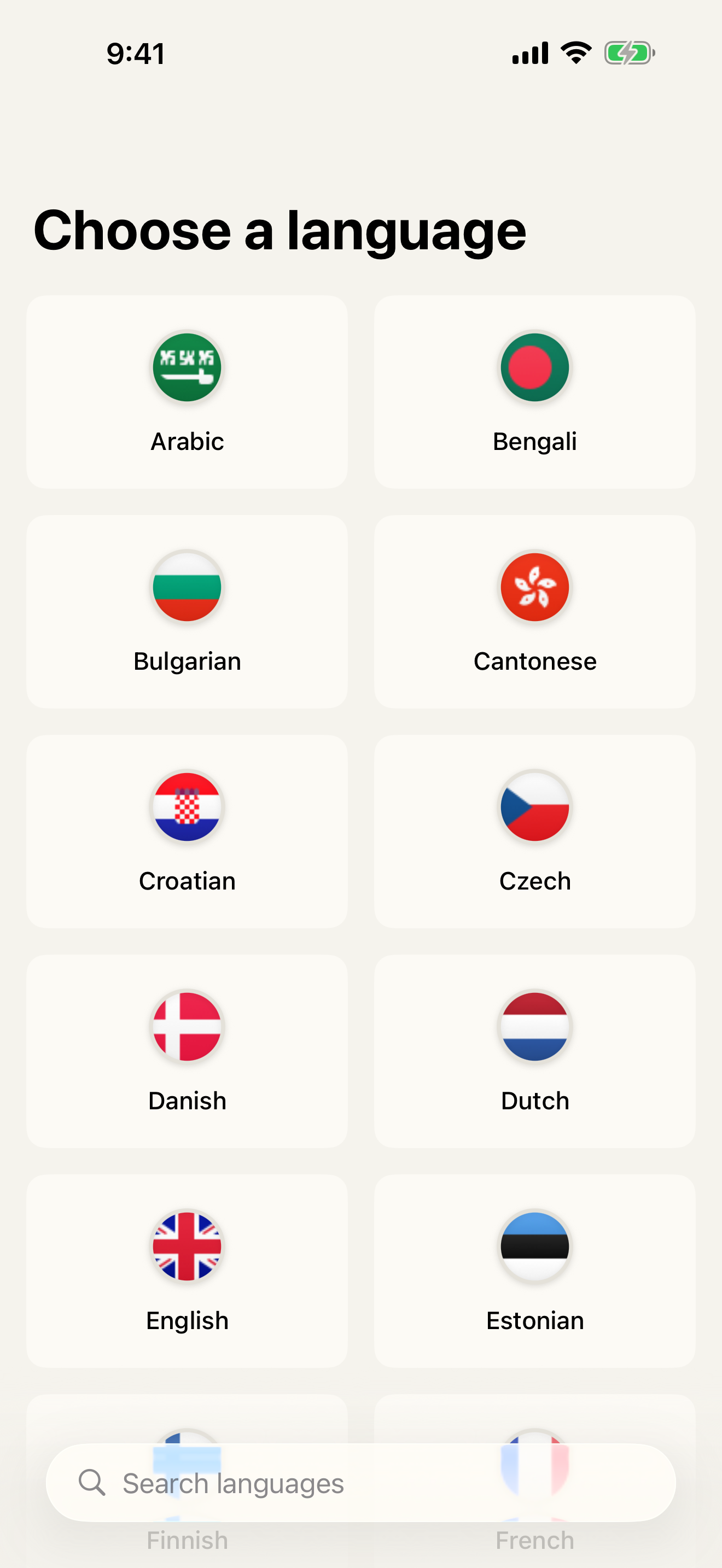Pick the Dutch language card

point(534,1051)
